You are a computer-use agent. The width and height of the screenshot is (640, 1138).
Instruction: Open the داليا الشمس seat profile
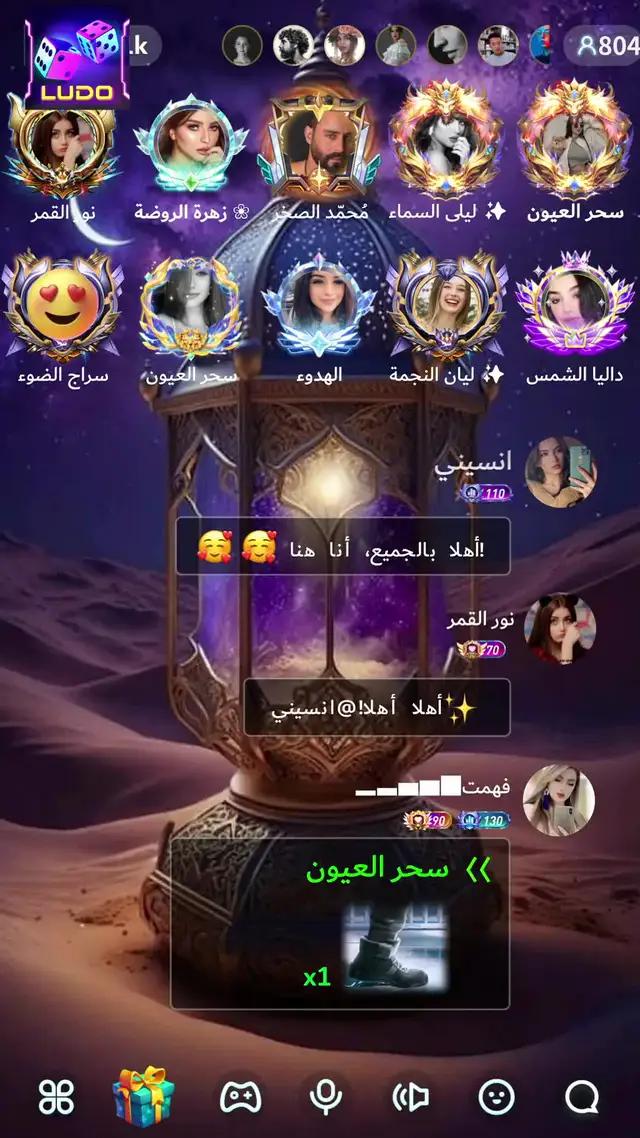click(574, 305)
